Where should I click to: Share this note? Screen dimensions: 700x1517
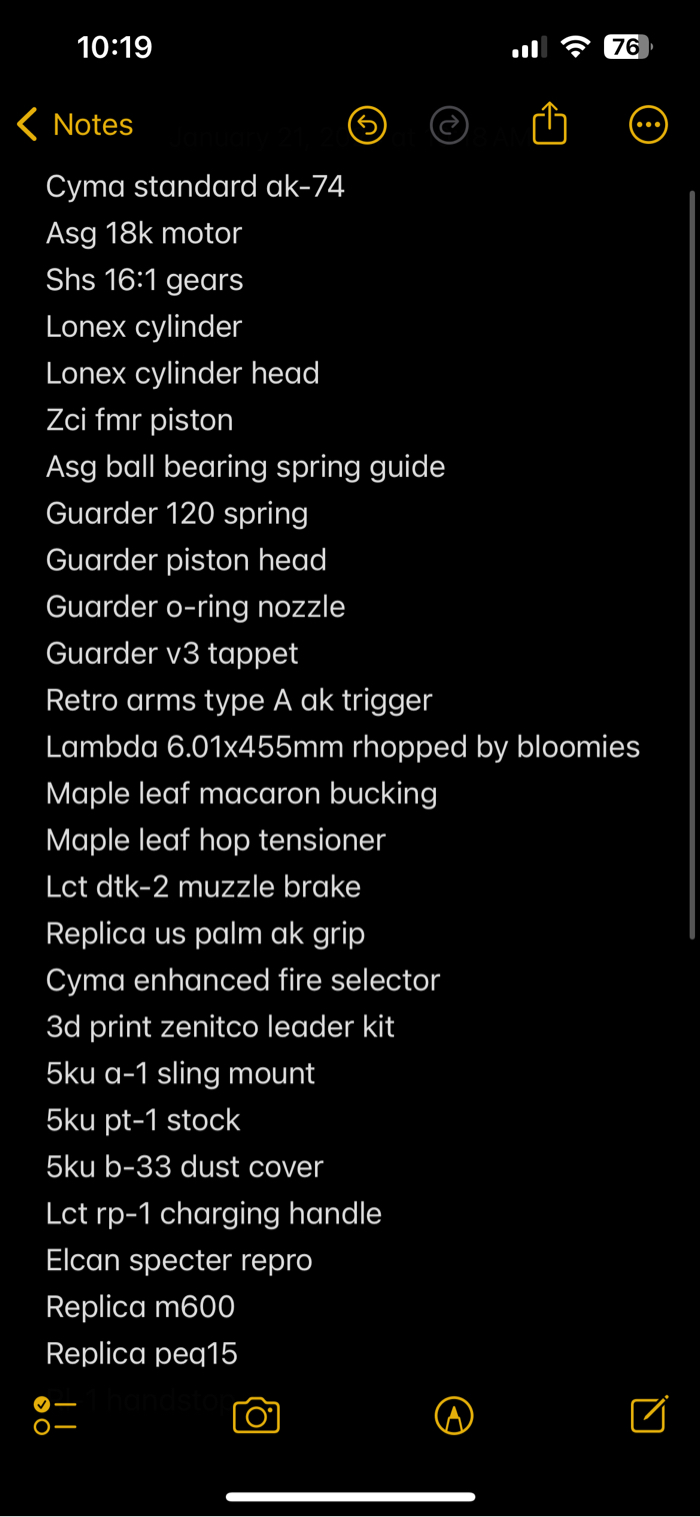point(549,124)
